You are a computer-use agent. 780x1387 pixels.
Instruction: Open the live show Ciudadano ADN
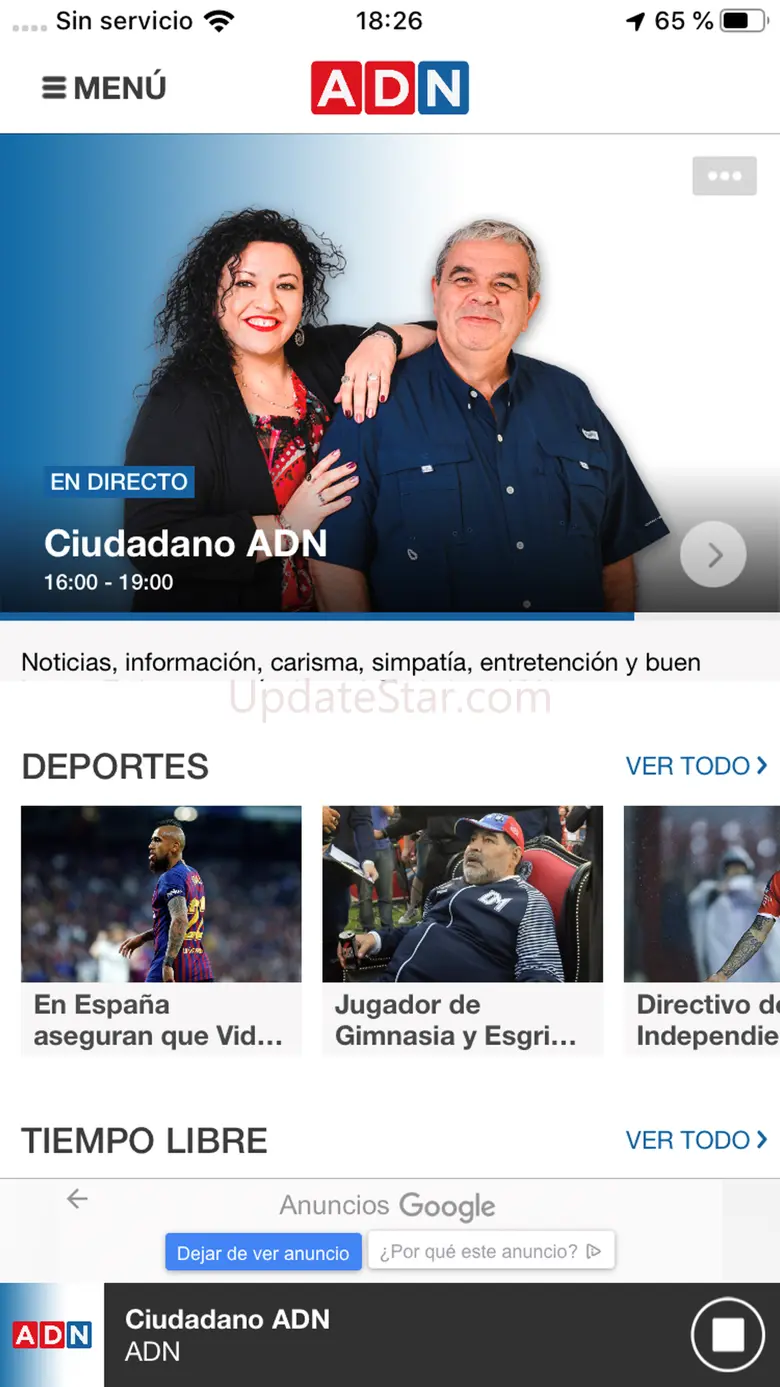tap(186, 543)
